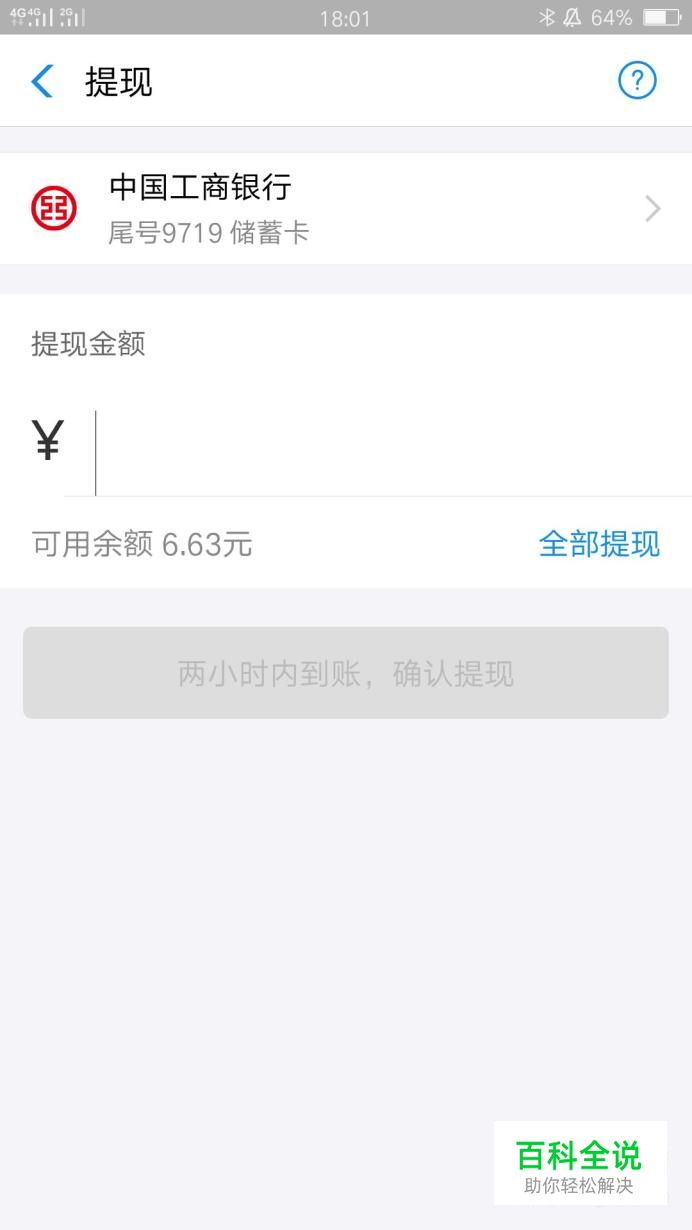Tap 全部提现 to withdraw full balance
Screen dimensions: 692x1230
(x=599, y=544)
